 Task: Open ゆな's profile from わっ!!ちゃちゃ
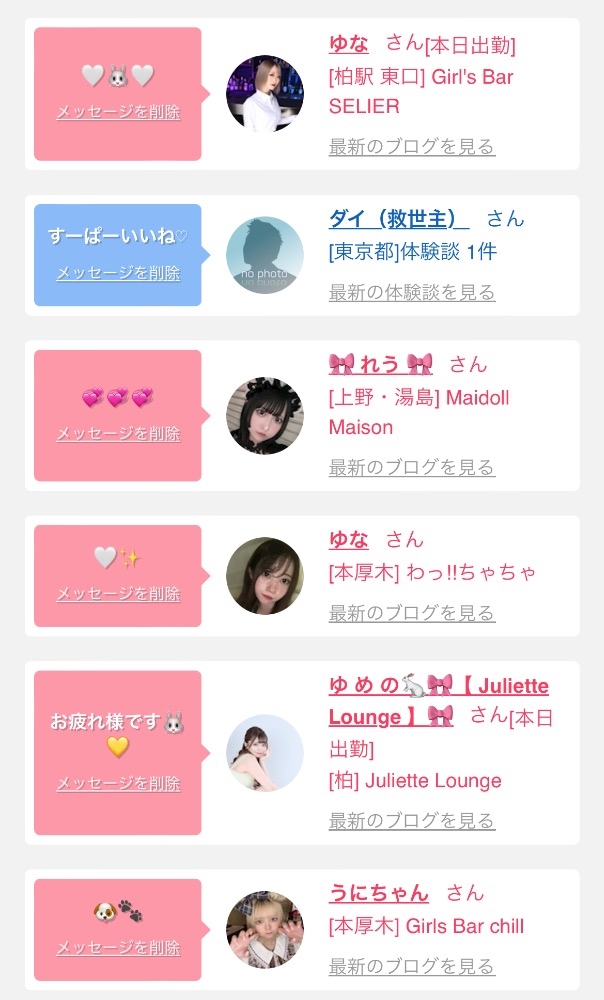tap(349, 540)
